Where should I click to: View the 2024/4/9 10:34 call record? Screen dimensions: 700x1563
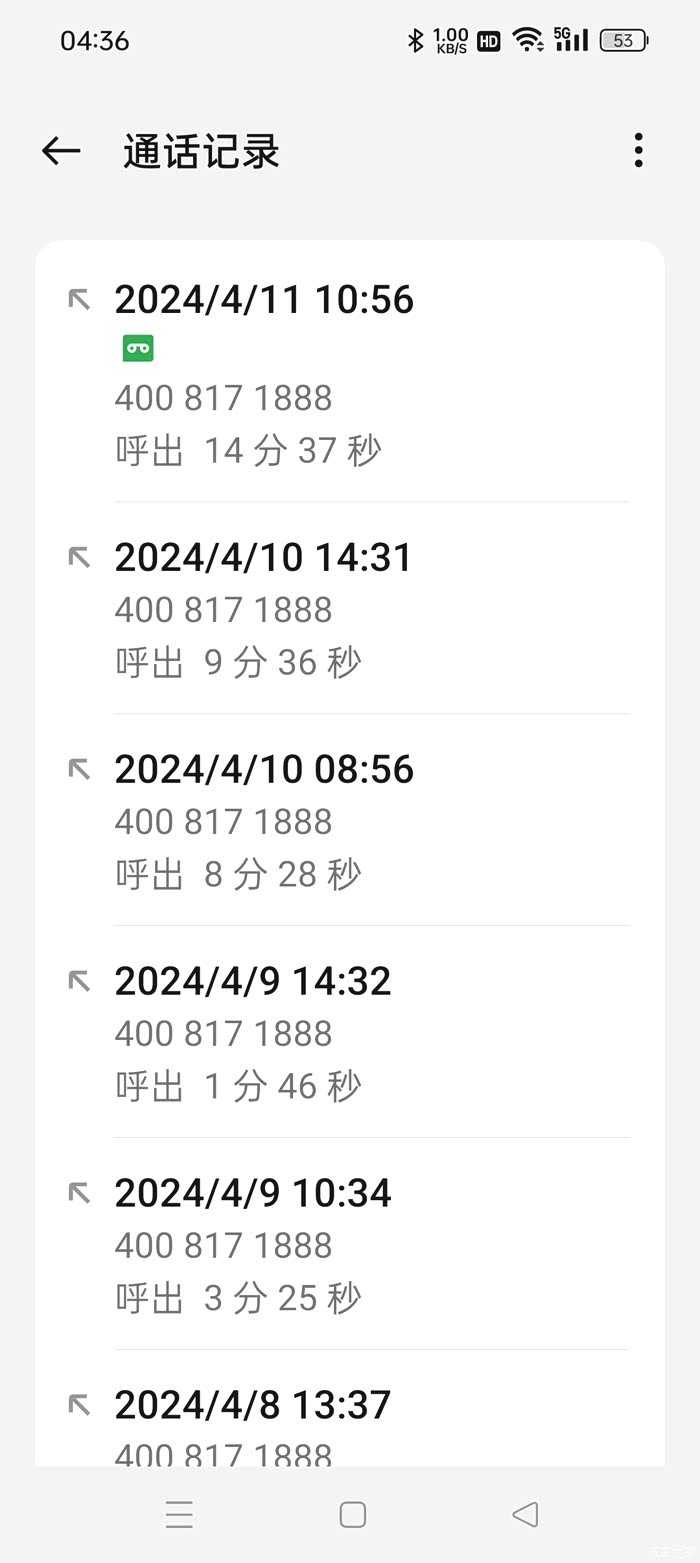point(350,1244)
